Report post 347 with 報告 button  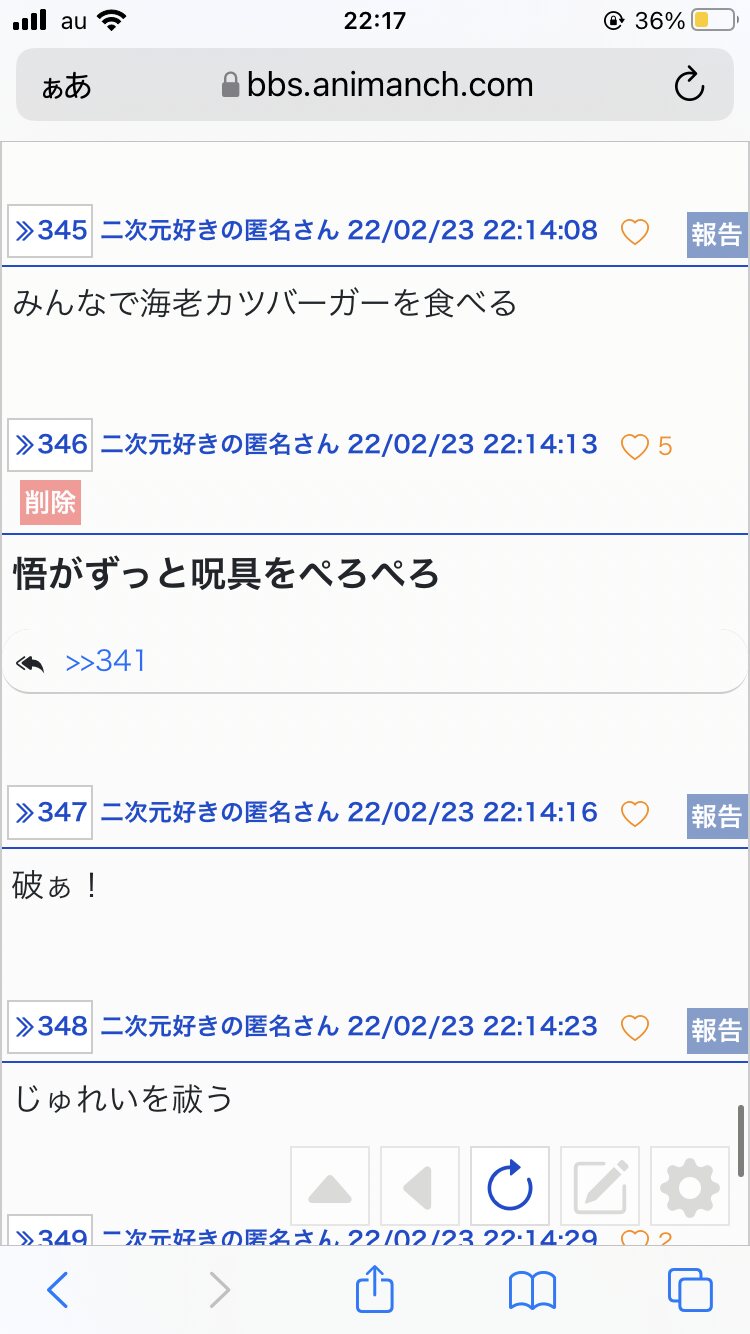[717, 817]
